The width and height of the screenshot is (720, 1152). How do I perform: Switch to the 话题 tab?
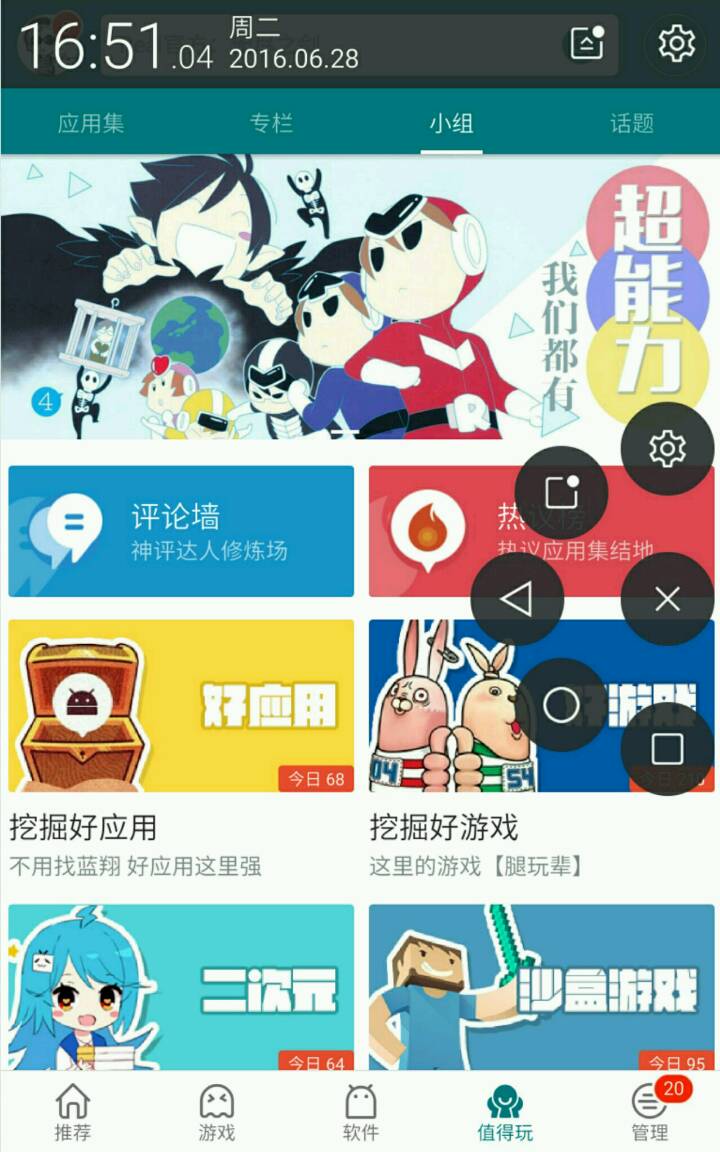click(631, 124)
